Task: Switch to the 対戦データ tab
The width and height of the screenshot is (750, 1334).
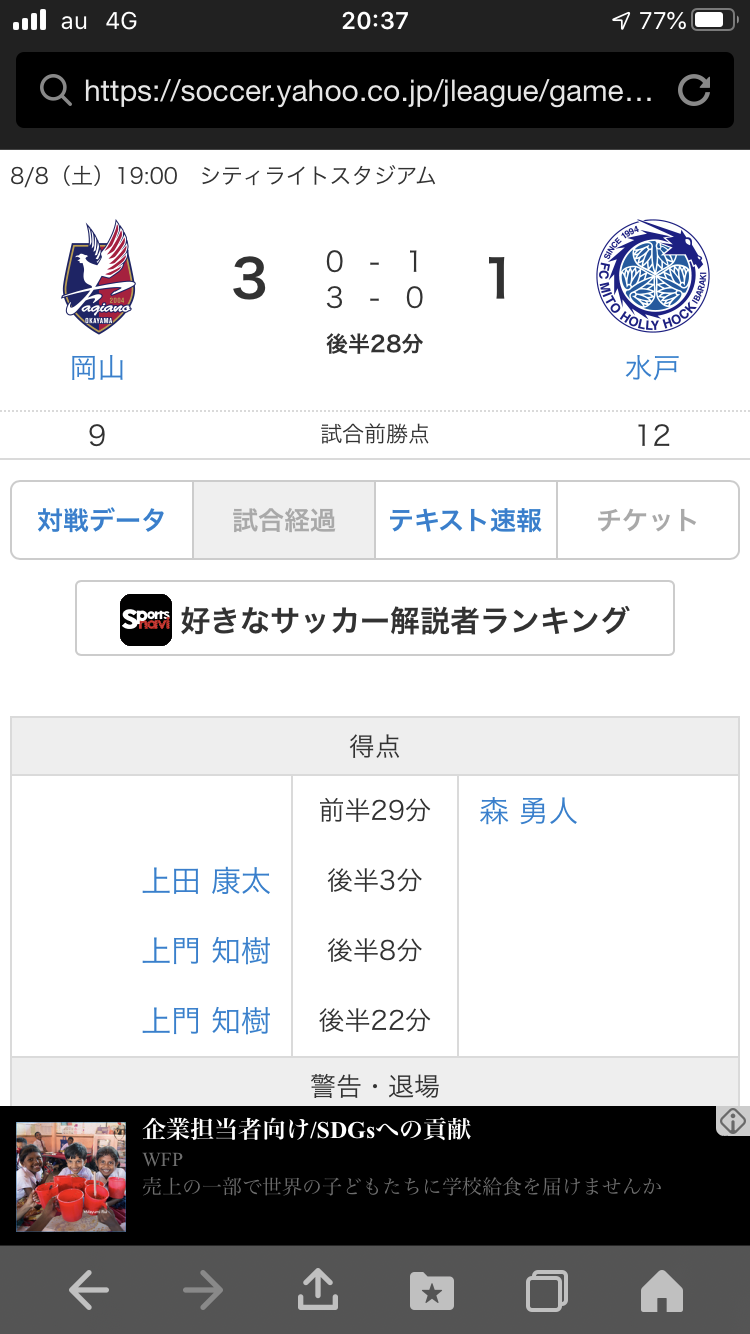Action: 101,520
